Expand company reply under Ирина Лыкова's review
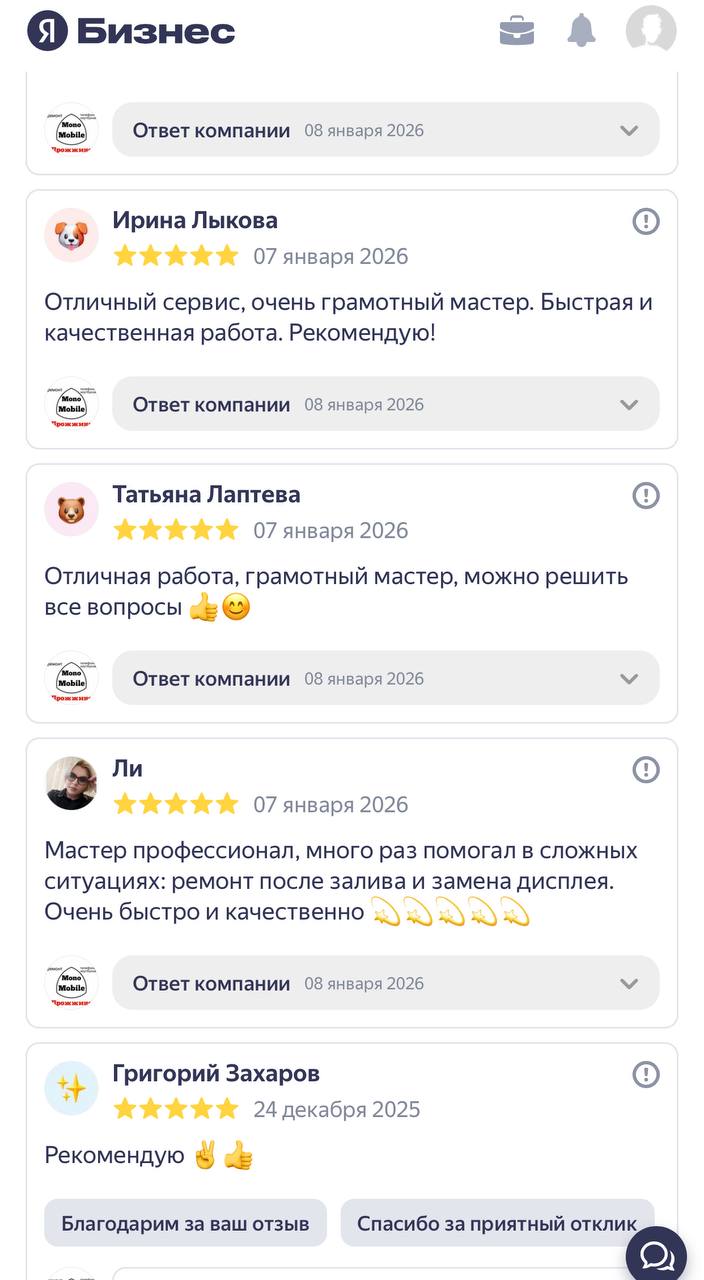Image resolution: width=704 pixels, height=1280 pixels. pos(385,404)
